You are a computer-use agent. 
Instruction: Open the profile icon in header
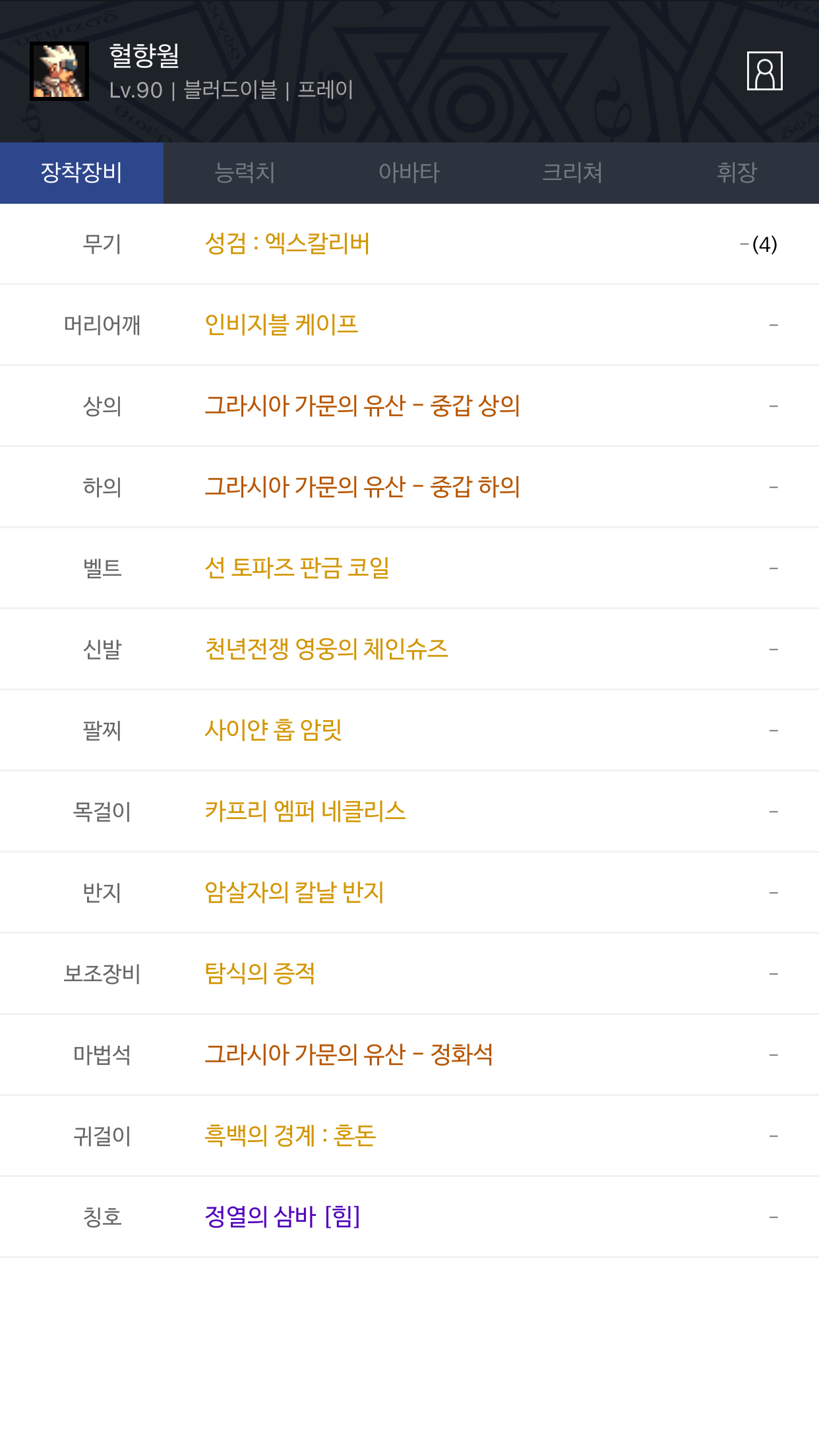(764, 71)
